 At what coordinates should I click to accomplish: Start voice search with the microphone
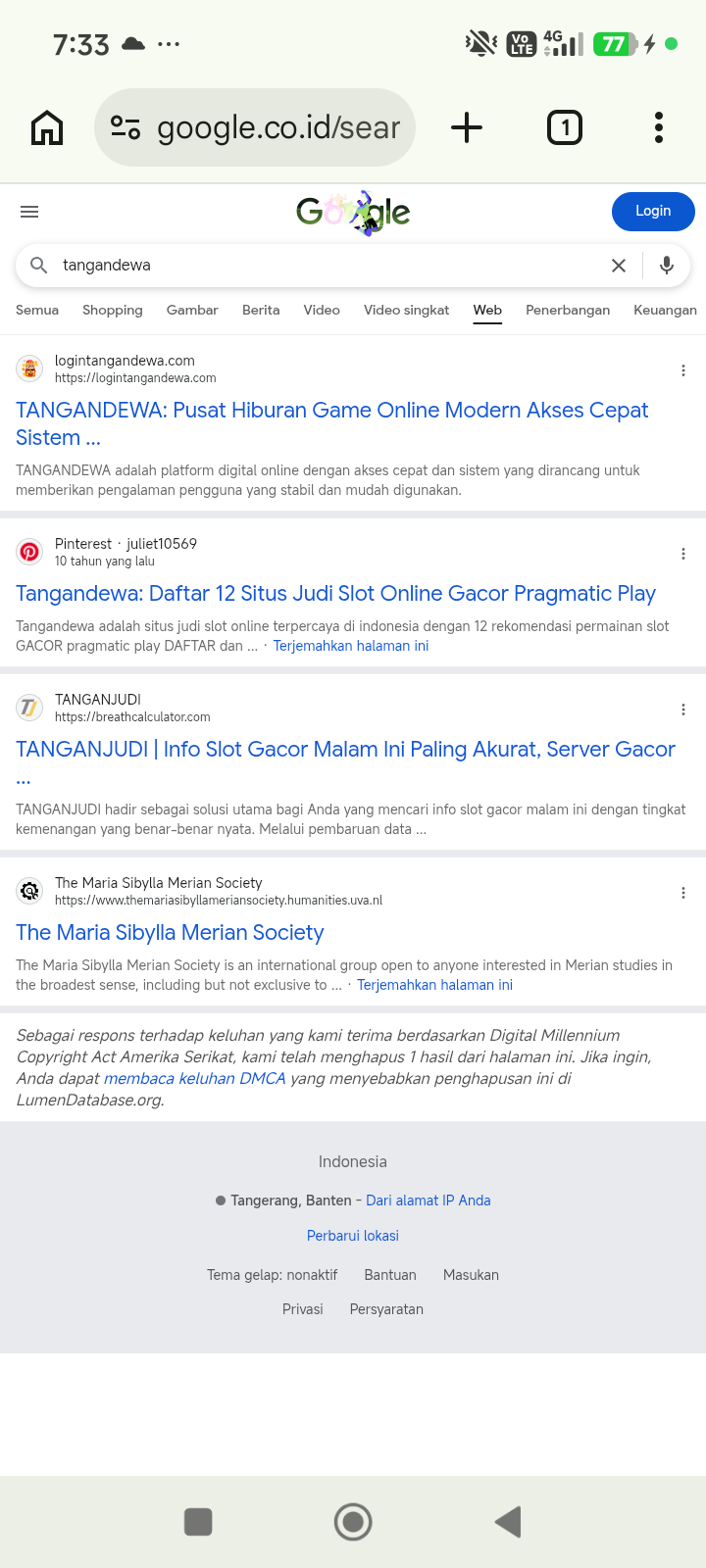[667, 266]
